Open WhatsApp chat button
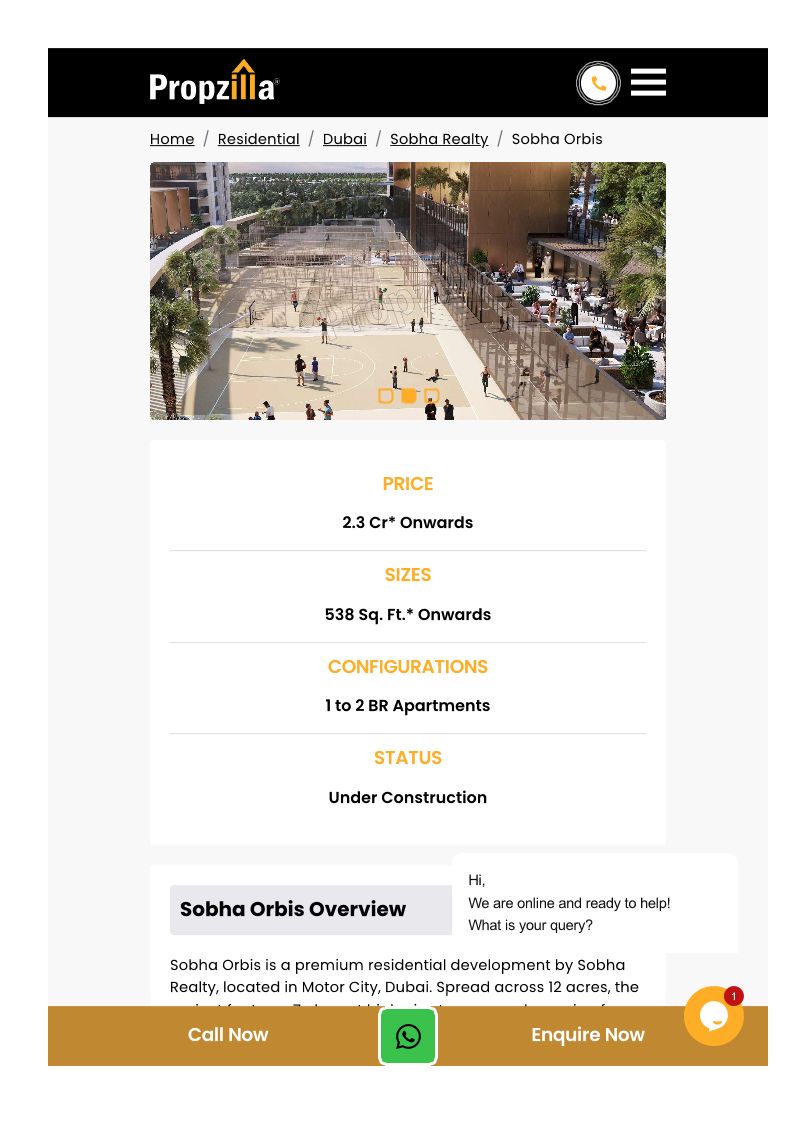 408,1036
